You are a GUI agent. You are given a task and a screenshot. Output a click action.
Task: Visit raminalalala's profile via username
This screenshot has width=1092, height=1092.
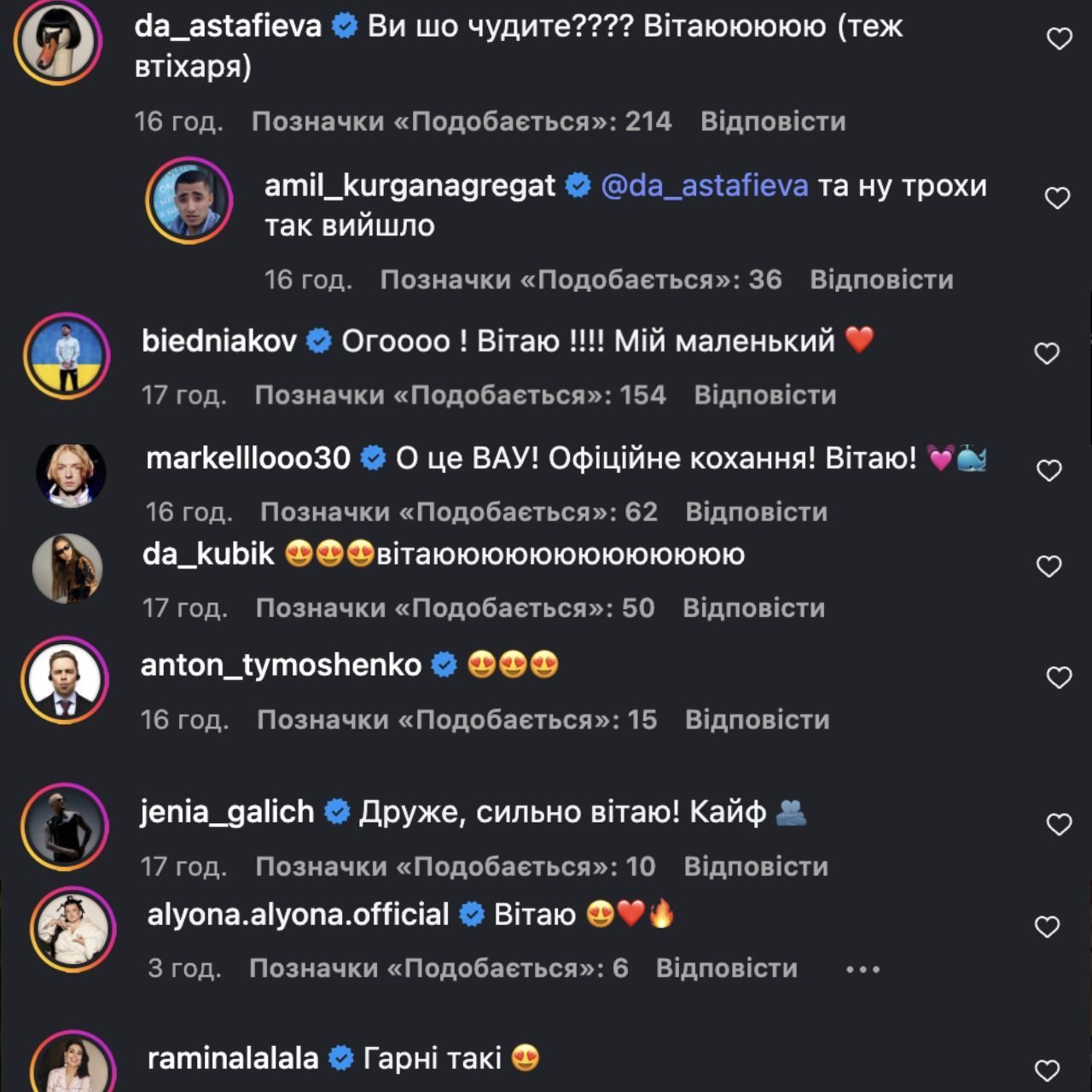click(233, 1059)
